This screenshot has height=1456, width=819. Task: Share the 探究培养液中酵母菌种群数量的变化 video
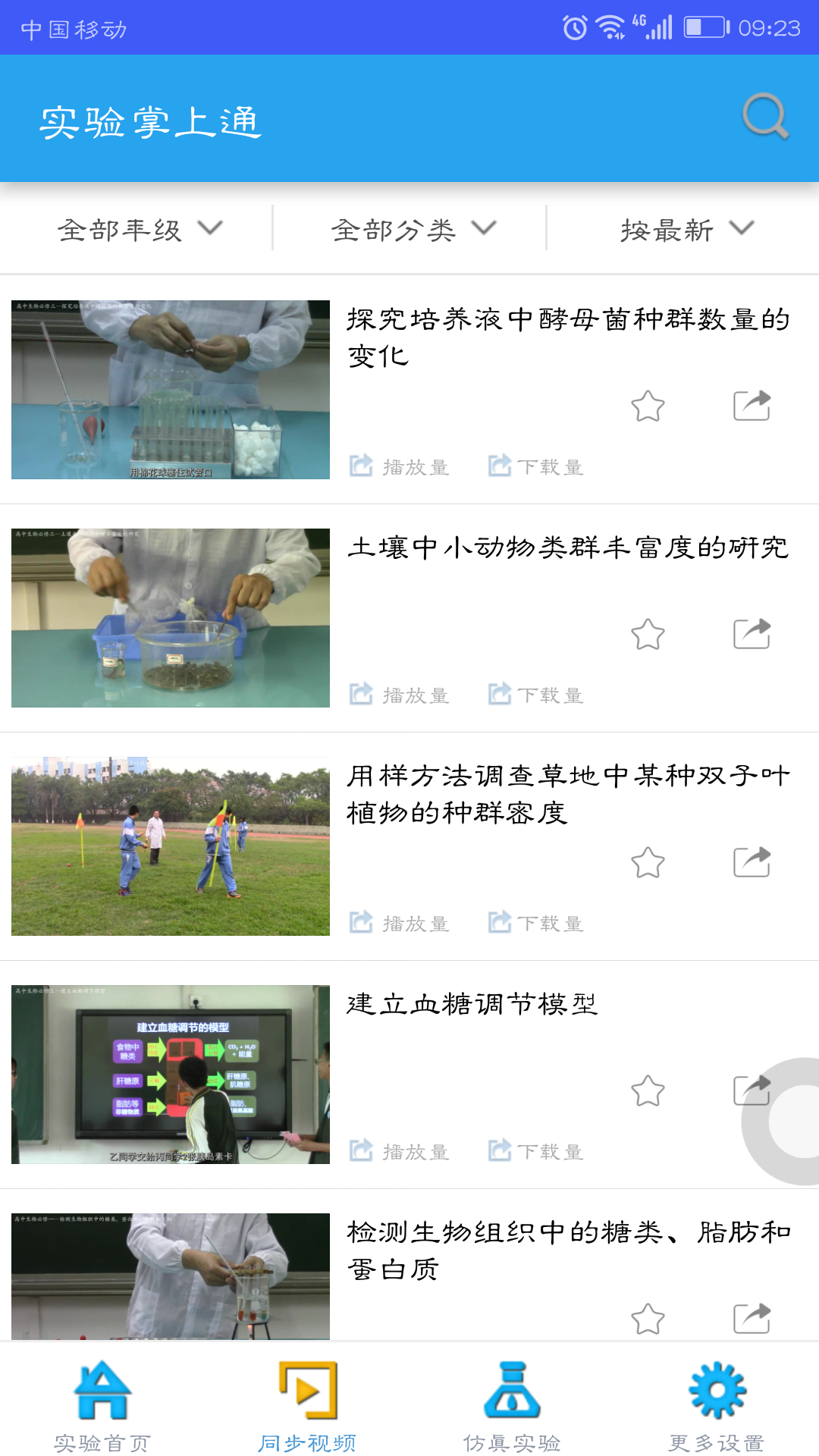[x=752, y=406]
